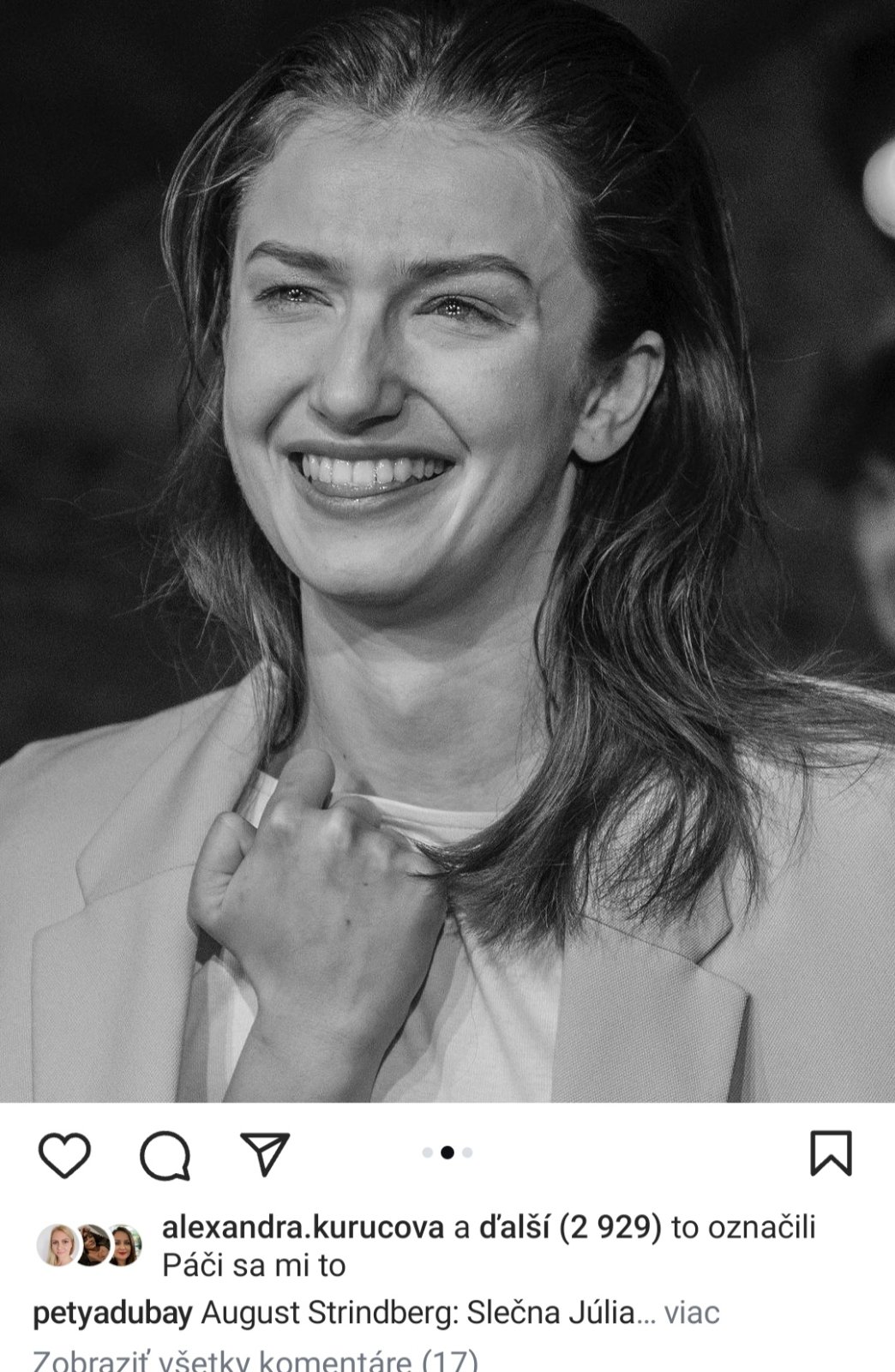Open alexandra.kurucova's profile from likes
895x1372 pixels.
(303, 1228)
